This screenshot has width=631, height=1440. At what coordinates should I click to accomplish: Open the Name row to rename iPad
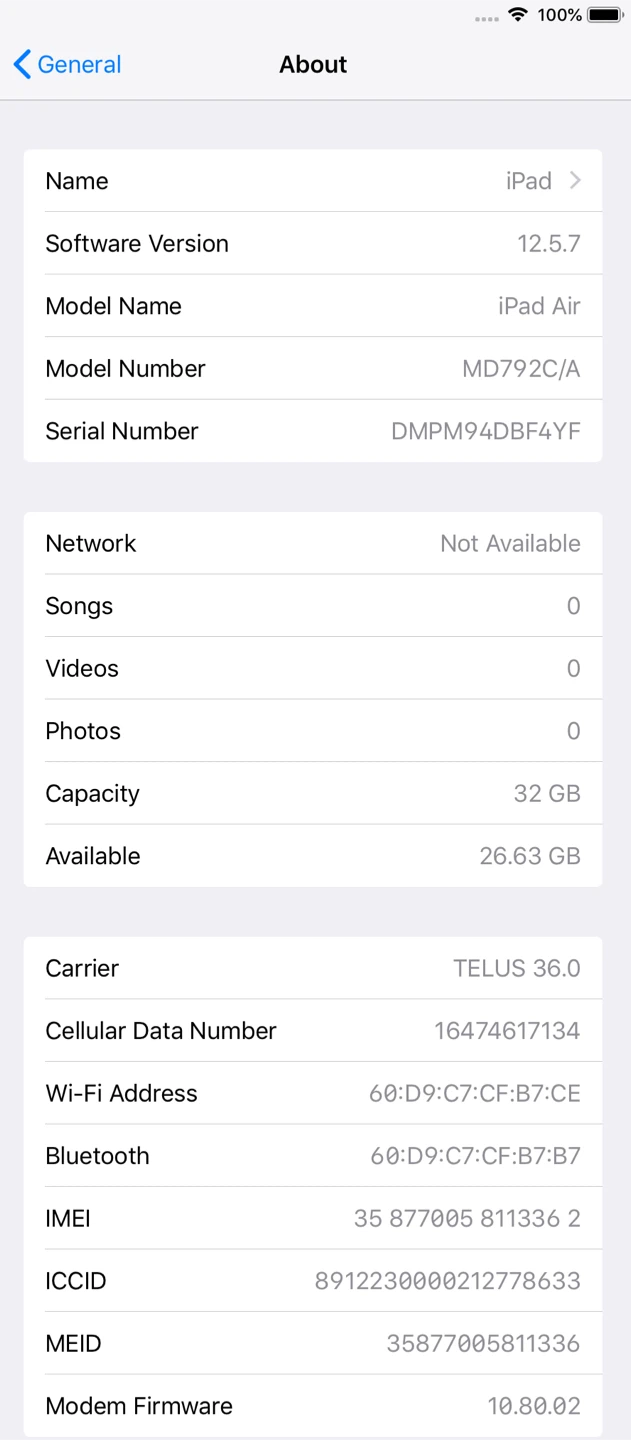point(313,181)
